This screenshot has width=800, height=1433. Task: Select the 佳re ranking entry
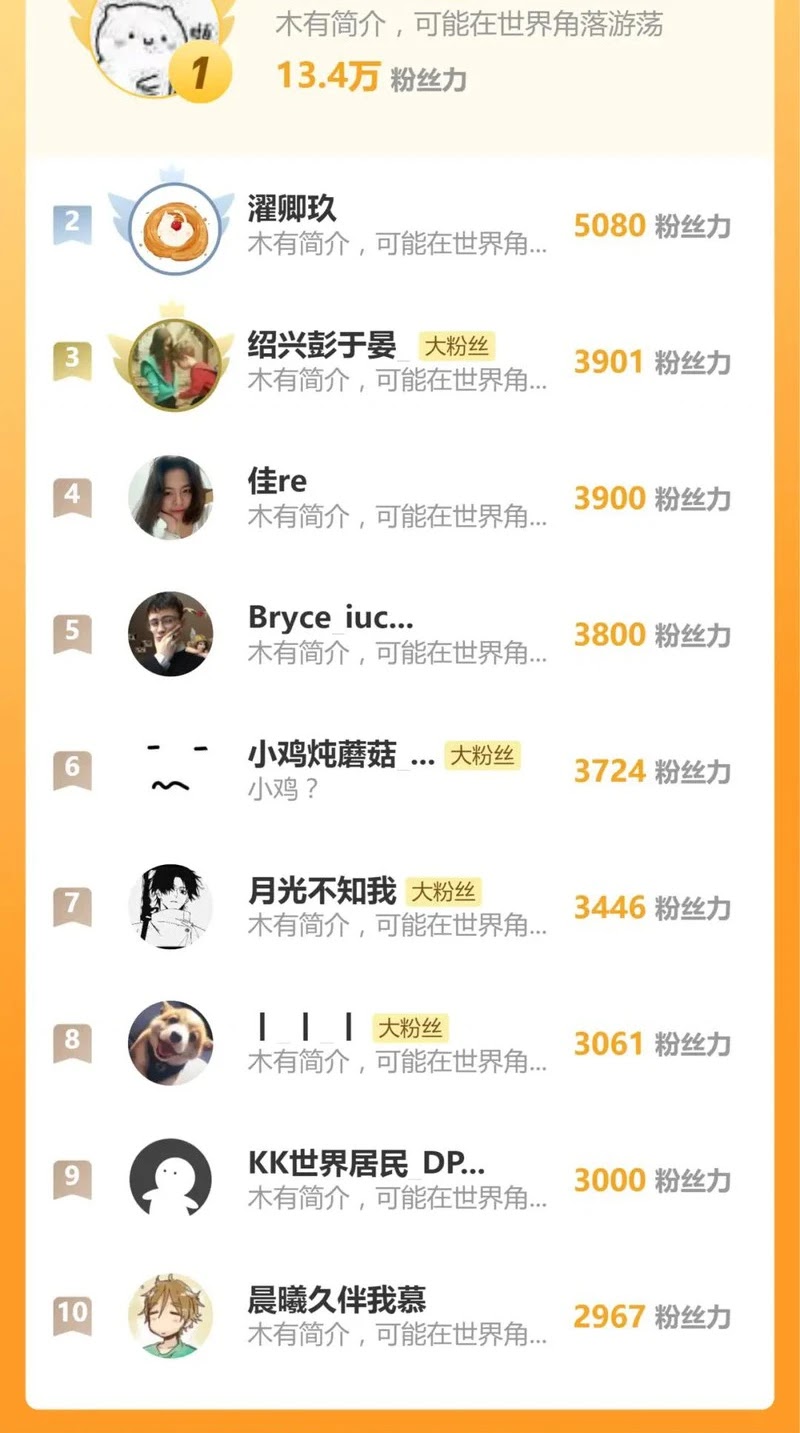point(400,498)
